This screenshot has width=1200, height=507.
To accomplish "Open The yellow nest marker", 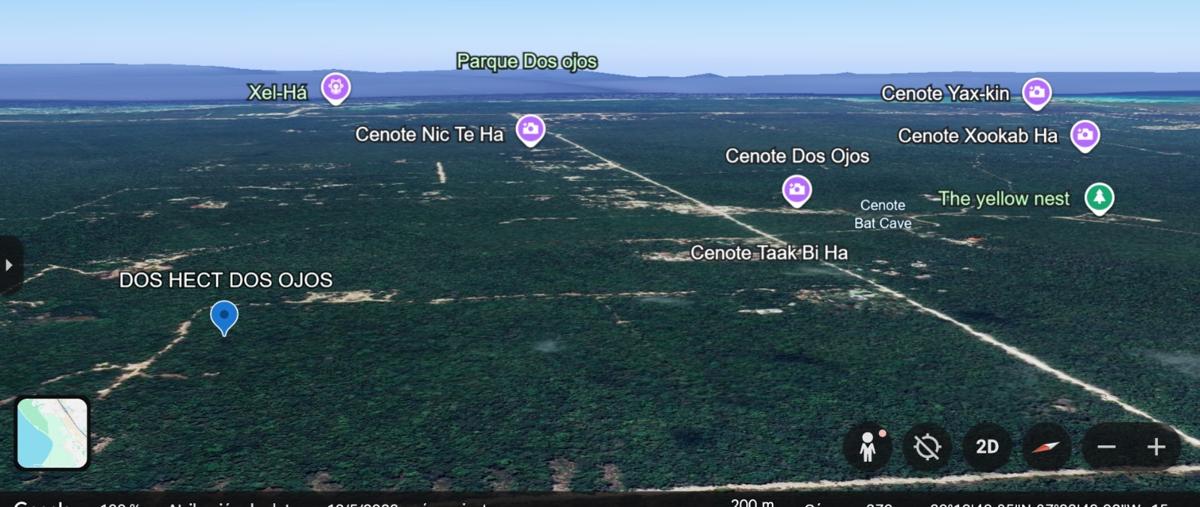I will point(1099,197).
